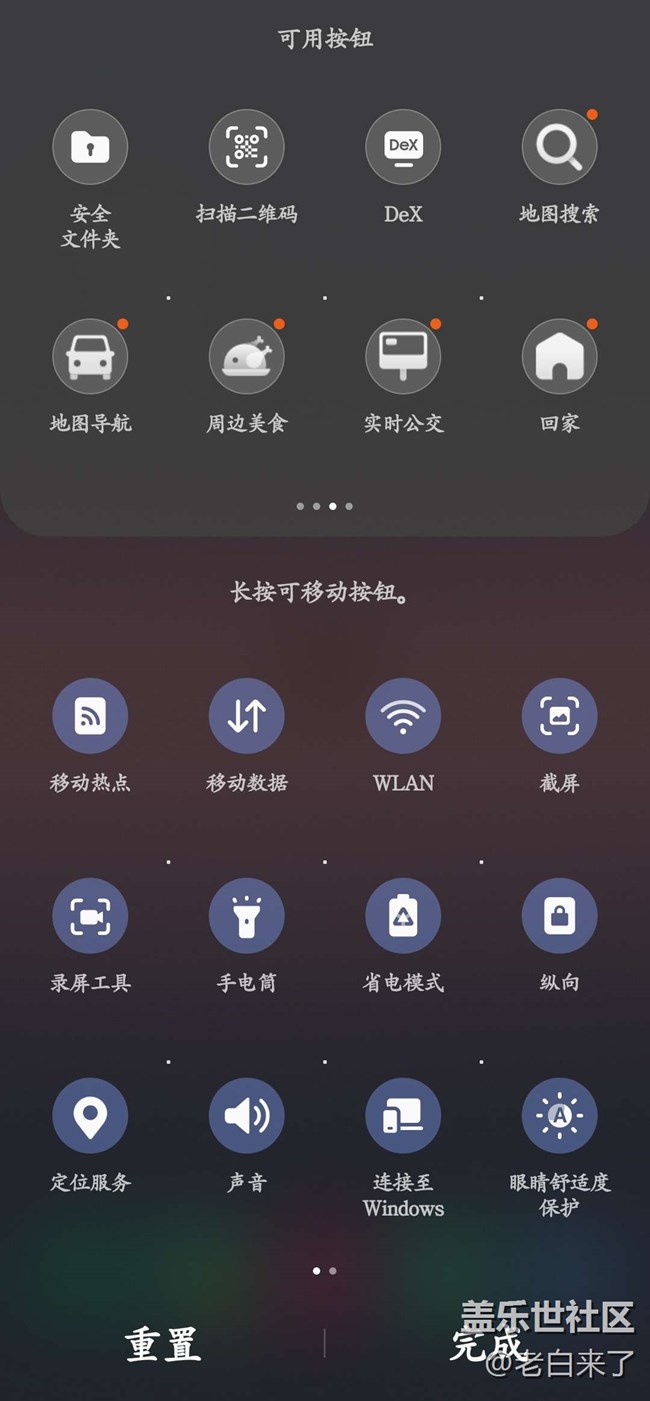Select the WLAN tile

[403, 716]
